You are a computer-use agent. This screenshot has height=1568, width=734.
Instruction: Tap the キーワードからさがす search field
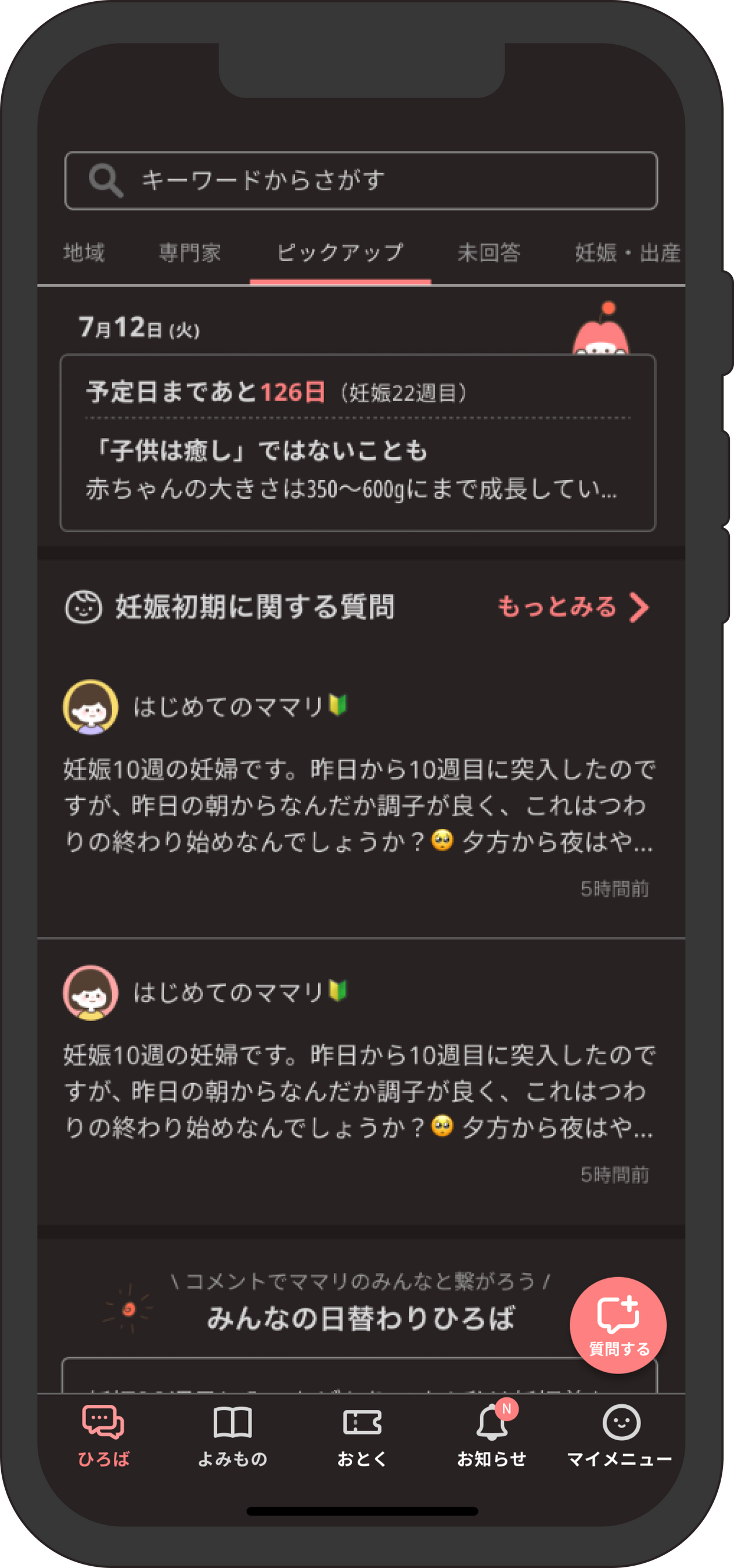click(x=360, y=181)
